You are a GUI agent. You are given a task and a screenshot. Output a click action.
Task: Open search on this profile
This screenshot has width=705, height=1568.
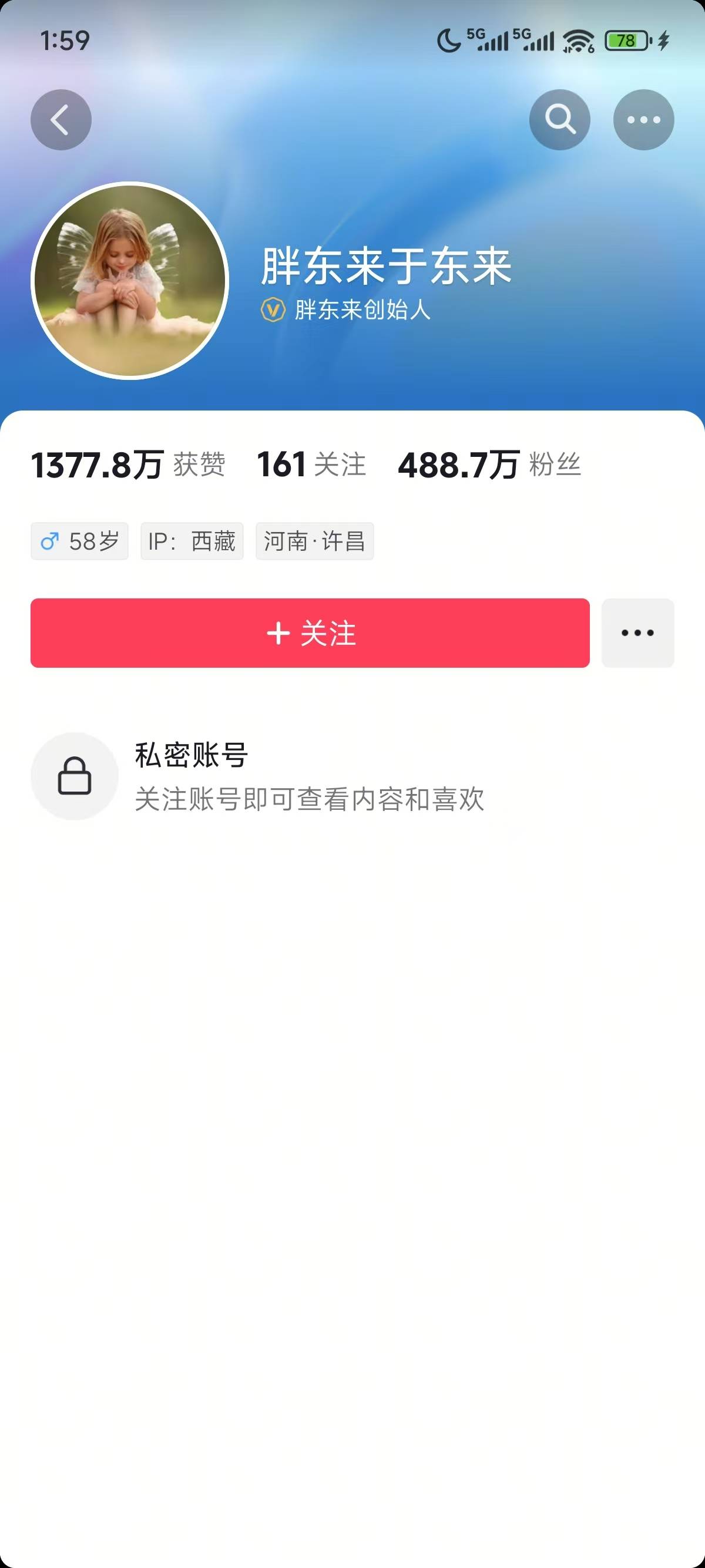(x=559, y=120)
